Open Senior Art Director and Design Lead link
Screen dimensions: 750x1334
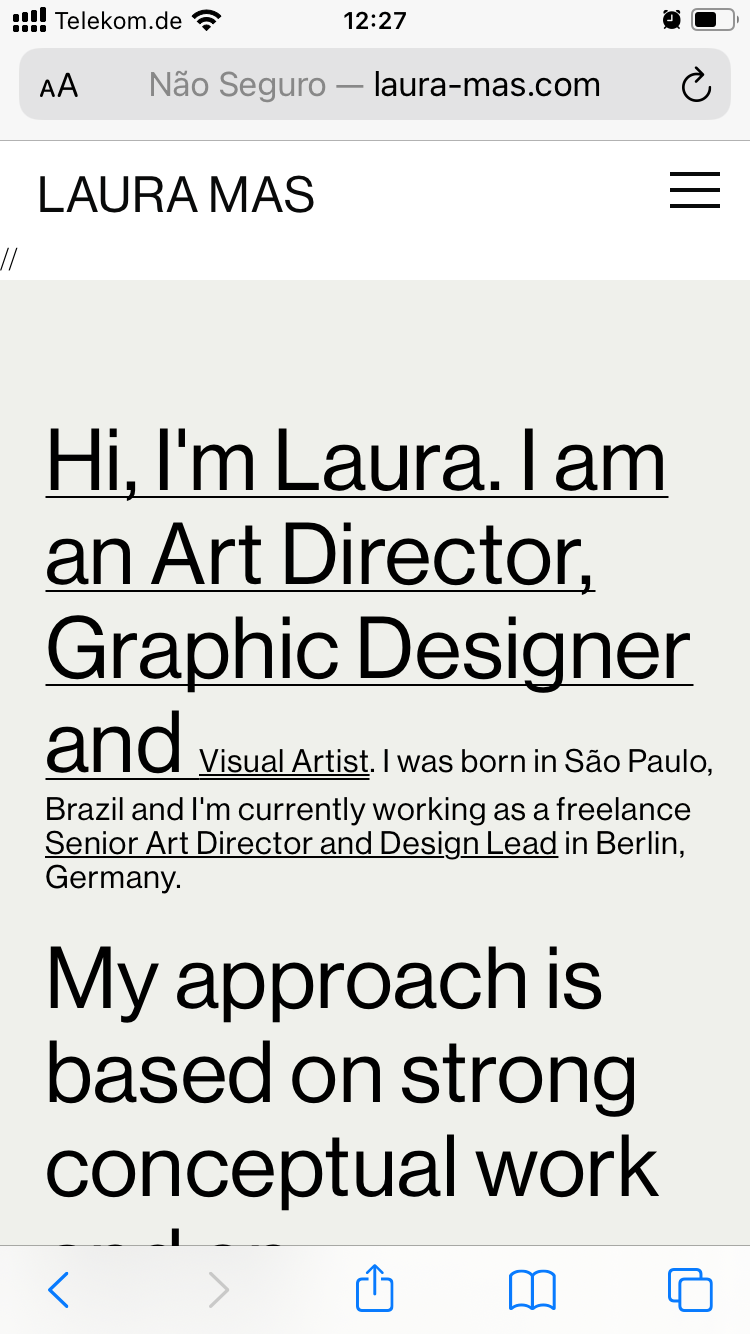tap(301, 844)
